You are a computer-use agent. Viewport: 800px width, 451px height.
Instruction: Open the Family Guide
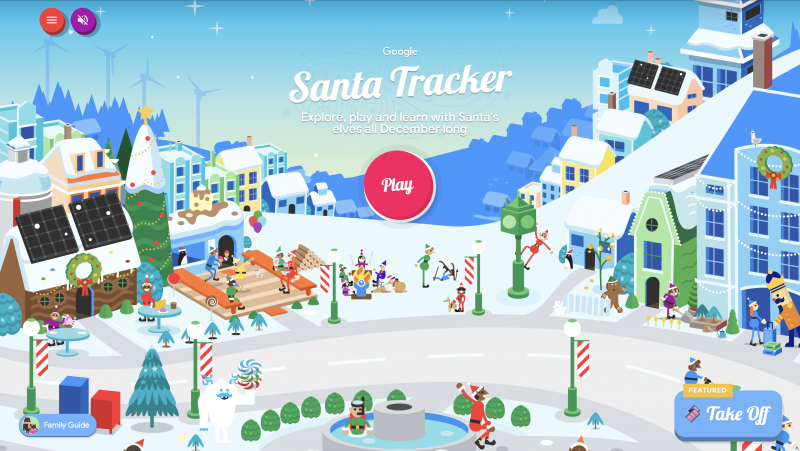(x=59, y=424)
